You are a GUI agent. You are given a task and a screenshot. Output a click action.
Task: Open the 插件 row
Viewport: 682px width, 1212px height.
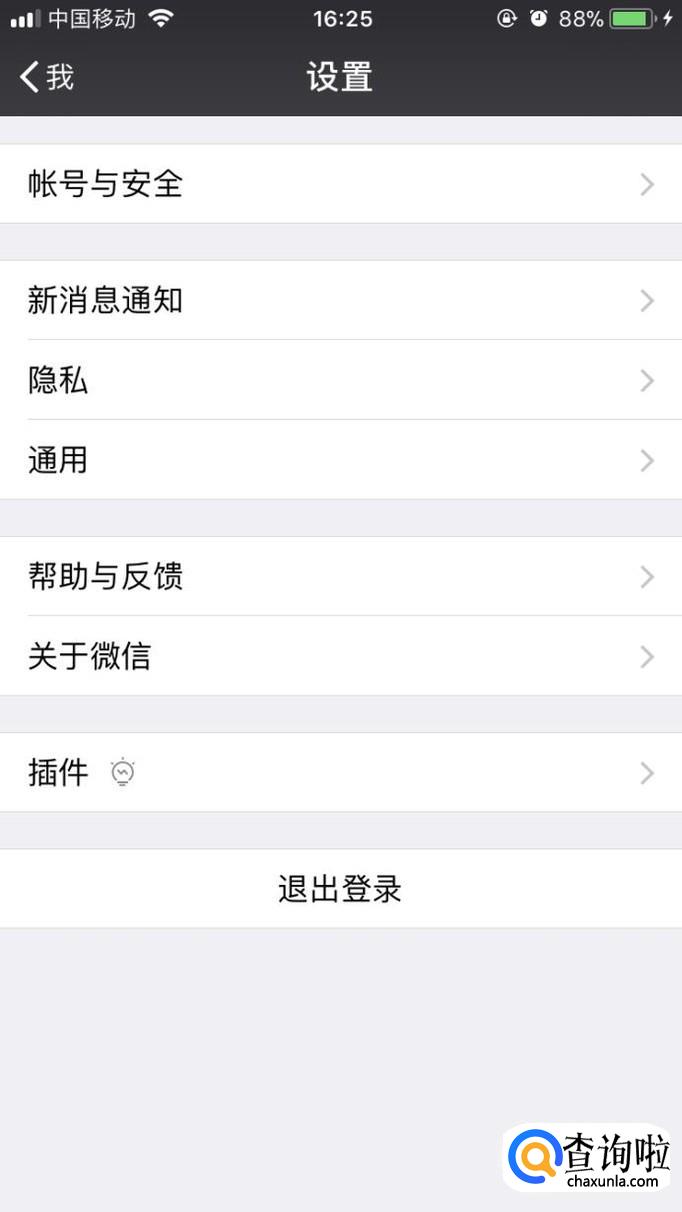click(x=340, y=773)
